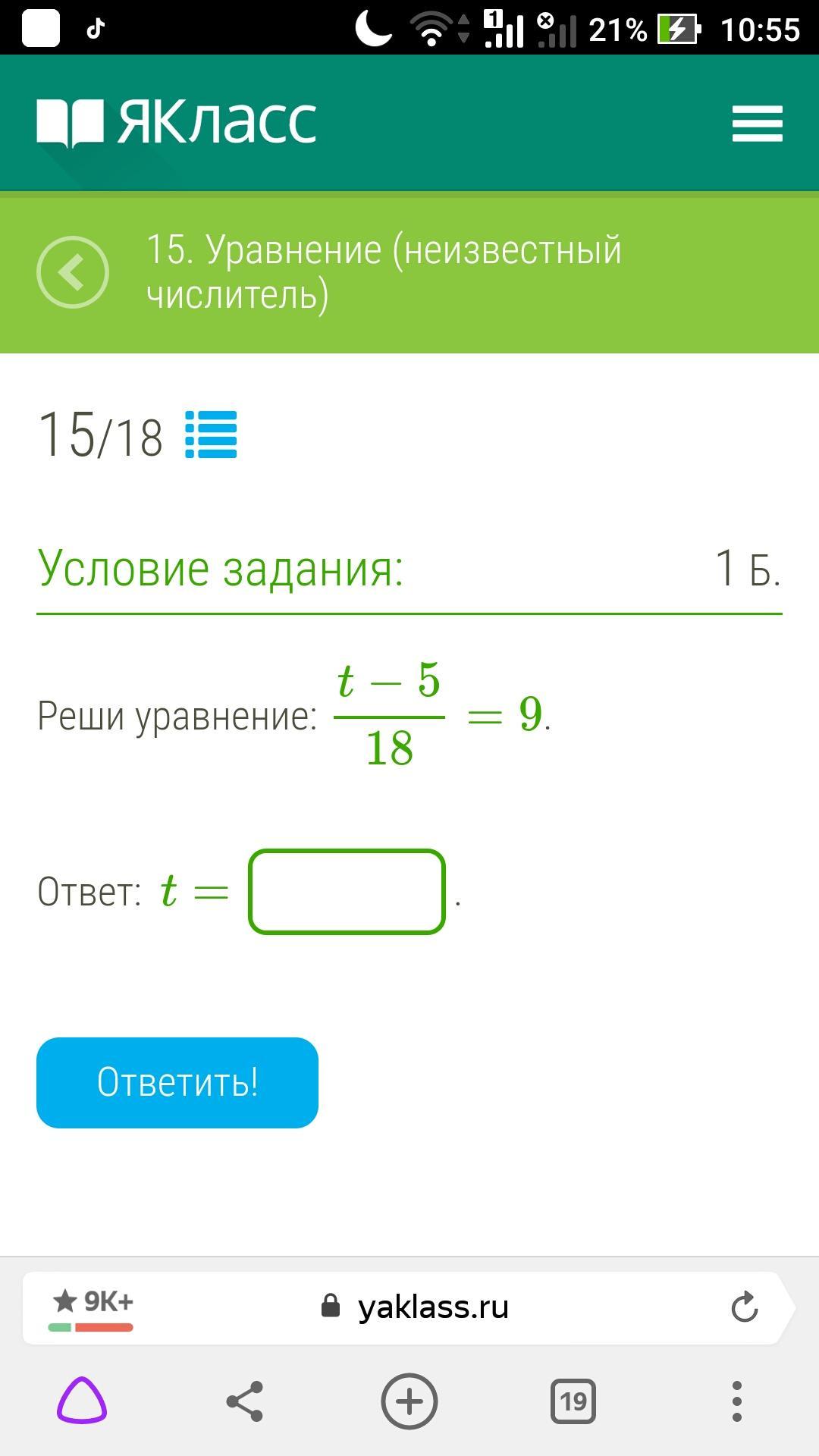Open a new browser tab
The height and width of the screenshot is (1456, 819).
click(x=409, y=1401)
